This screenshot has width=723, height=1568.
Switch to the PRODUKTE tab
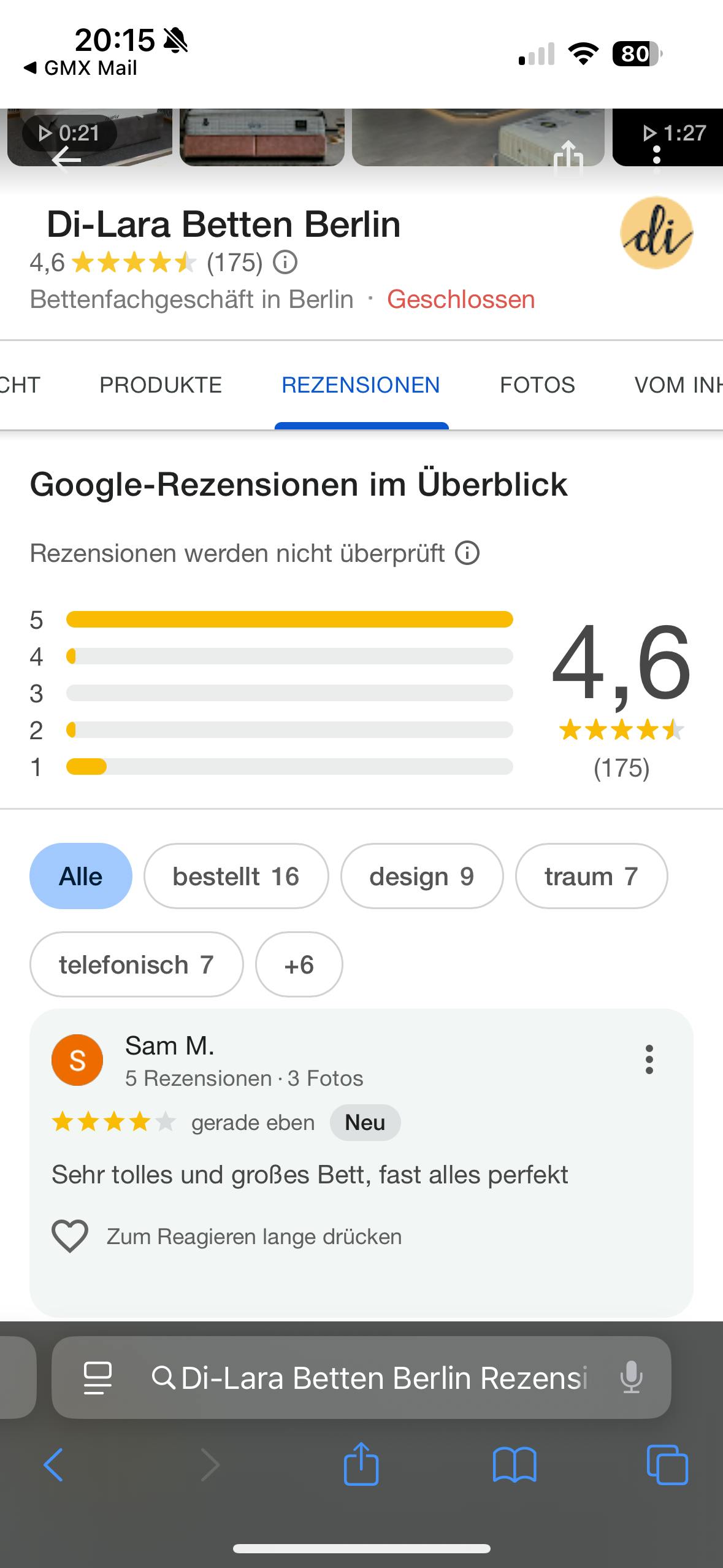(x=161, y=385)
